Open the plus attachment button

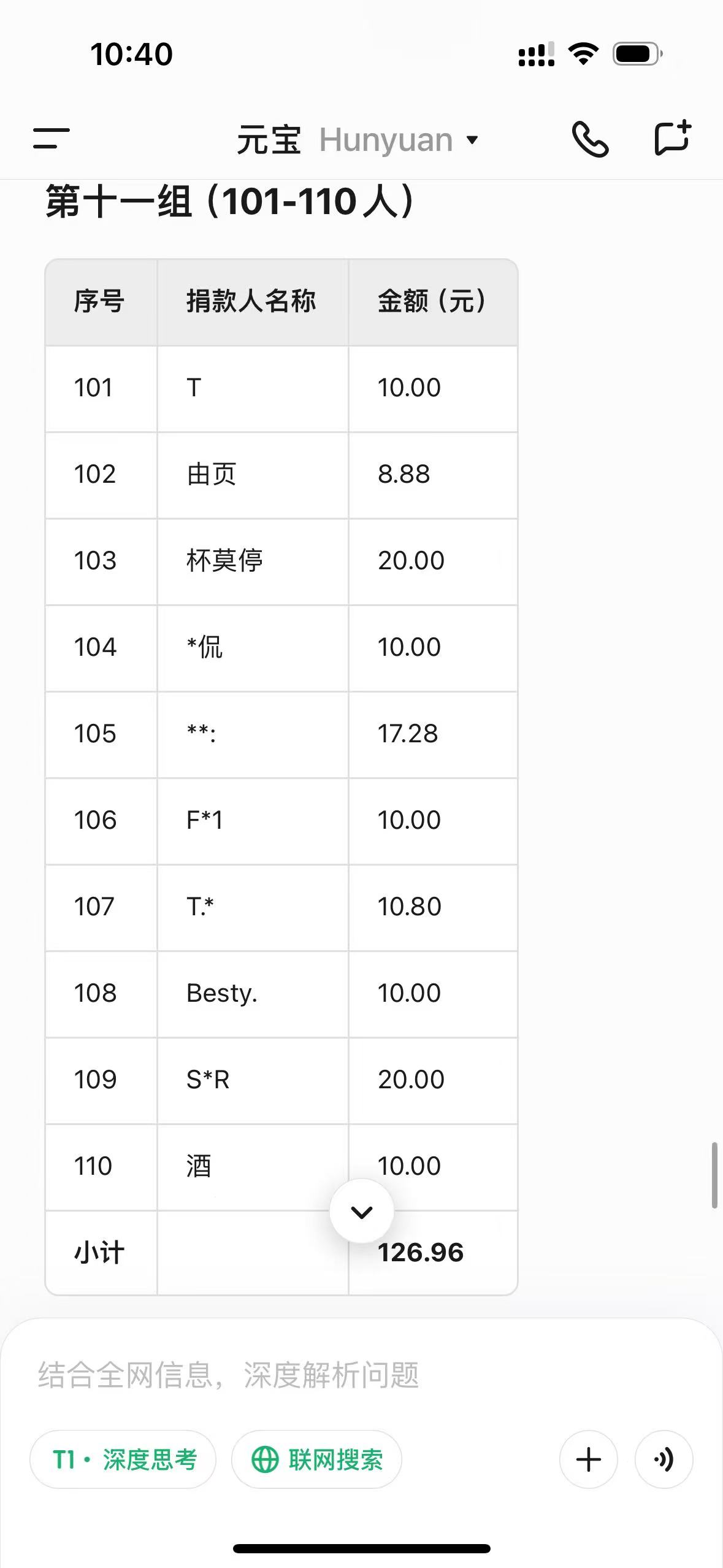589,1460
